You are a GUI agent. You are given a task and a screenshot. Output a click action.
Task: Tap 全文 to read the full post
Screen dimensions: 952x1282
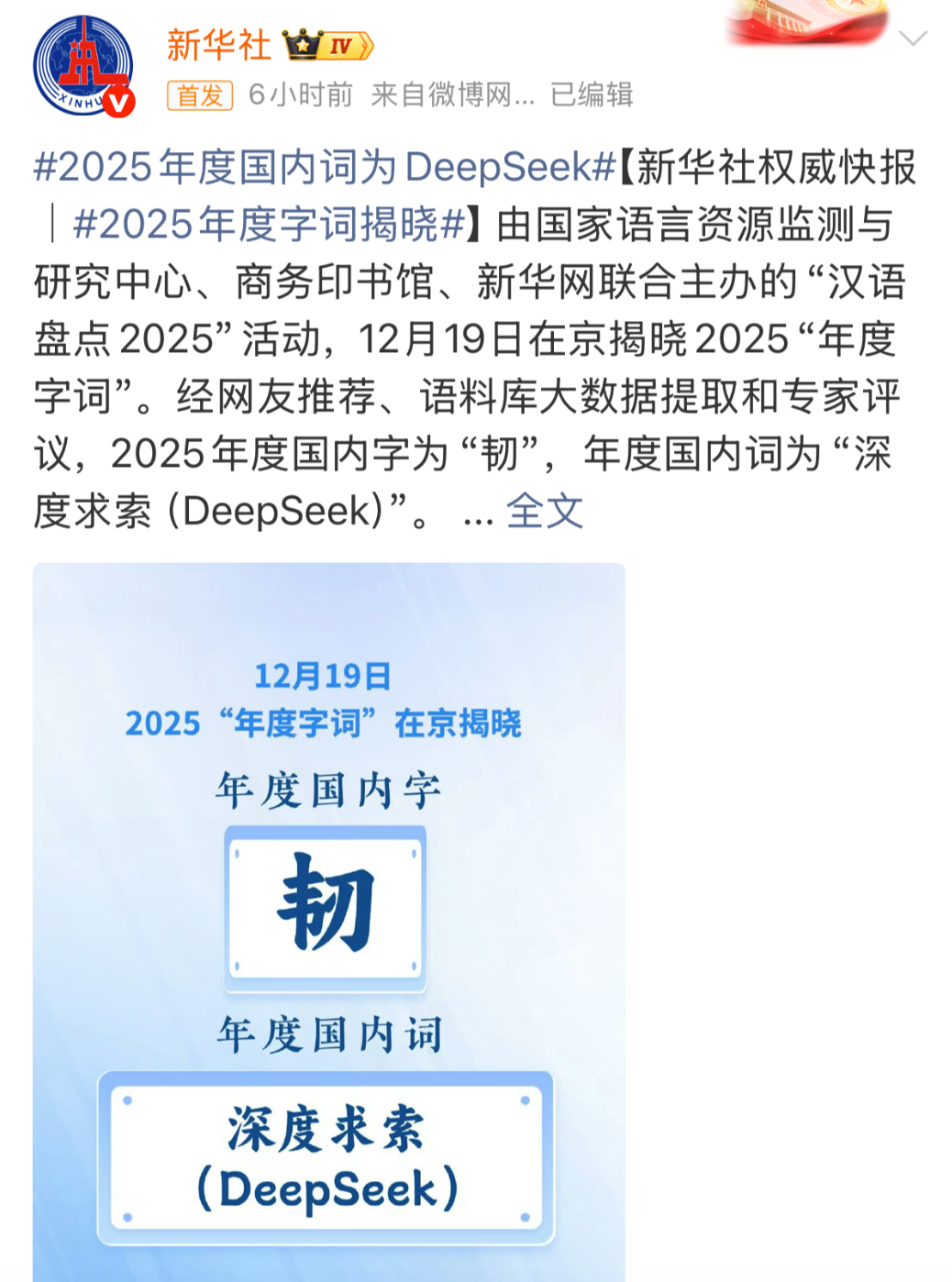(x=544, y=511)
